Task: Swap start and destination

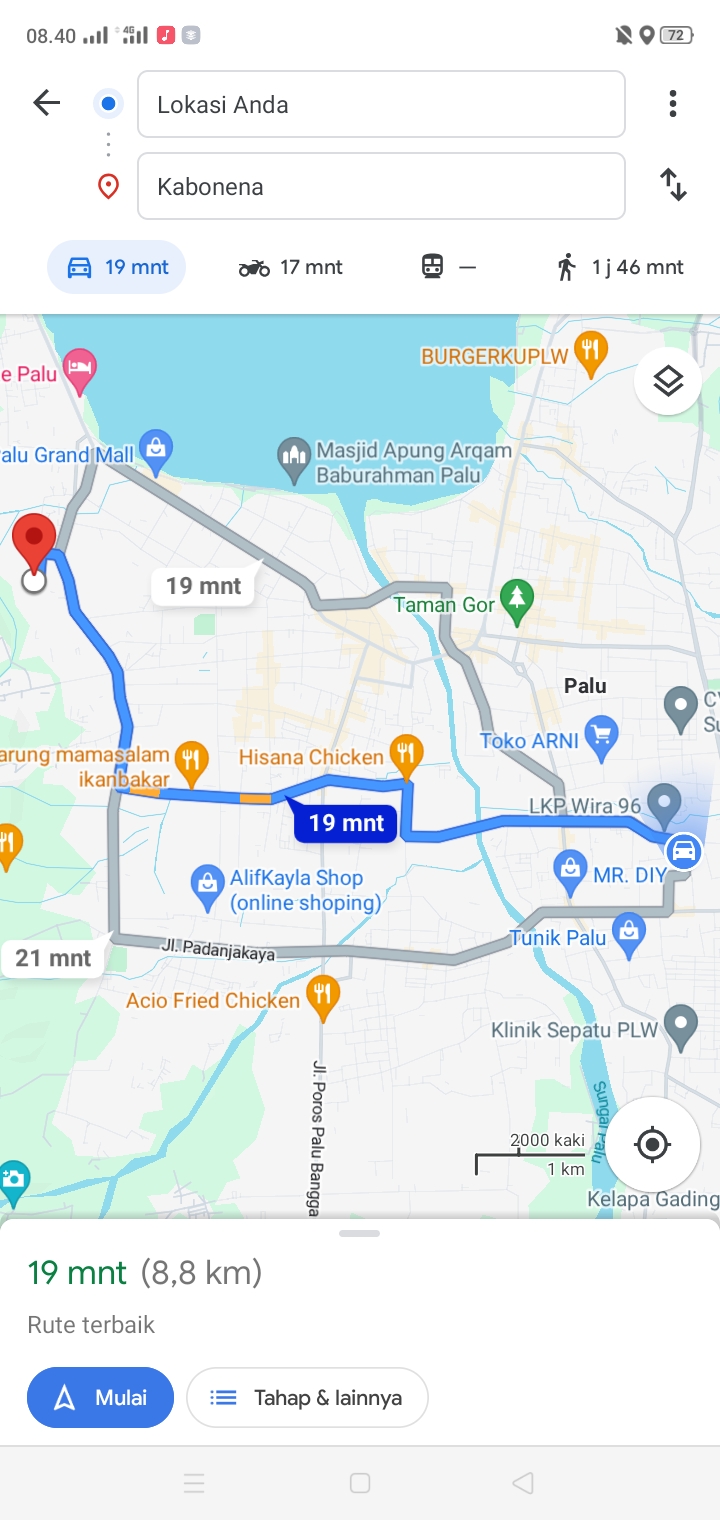Action: tap(673, 185)
